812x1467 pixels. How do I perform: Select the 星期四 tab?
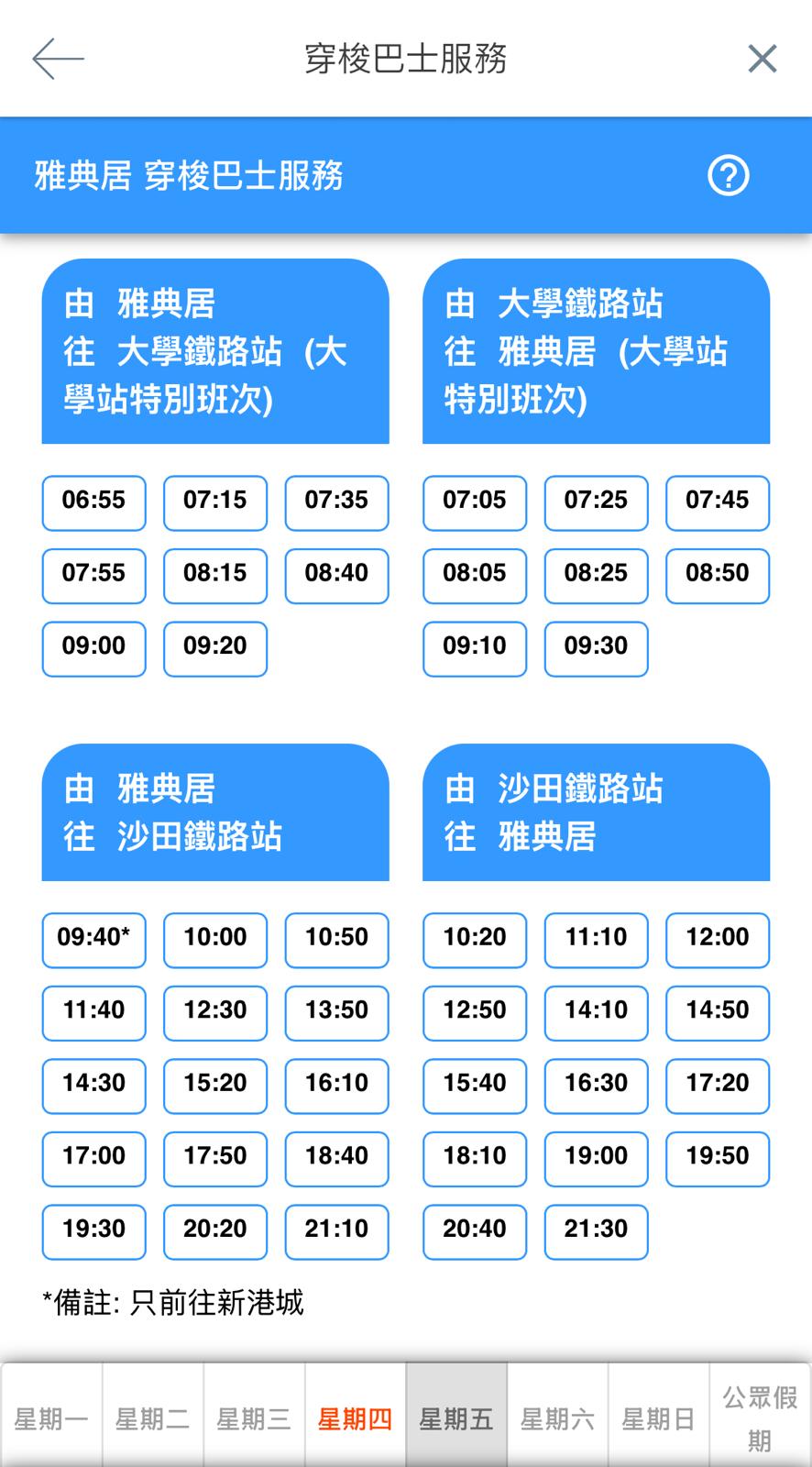[355, 1418]
